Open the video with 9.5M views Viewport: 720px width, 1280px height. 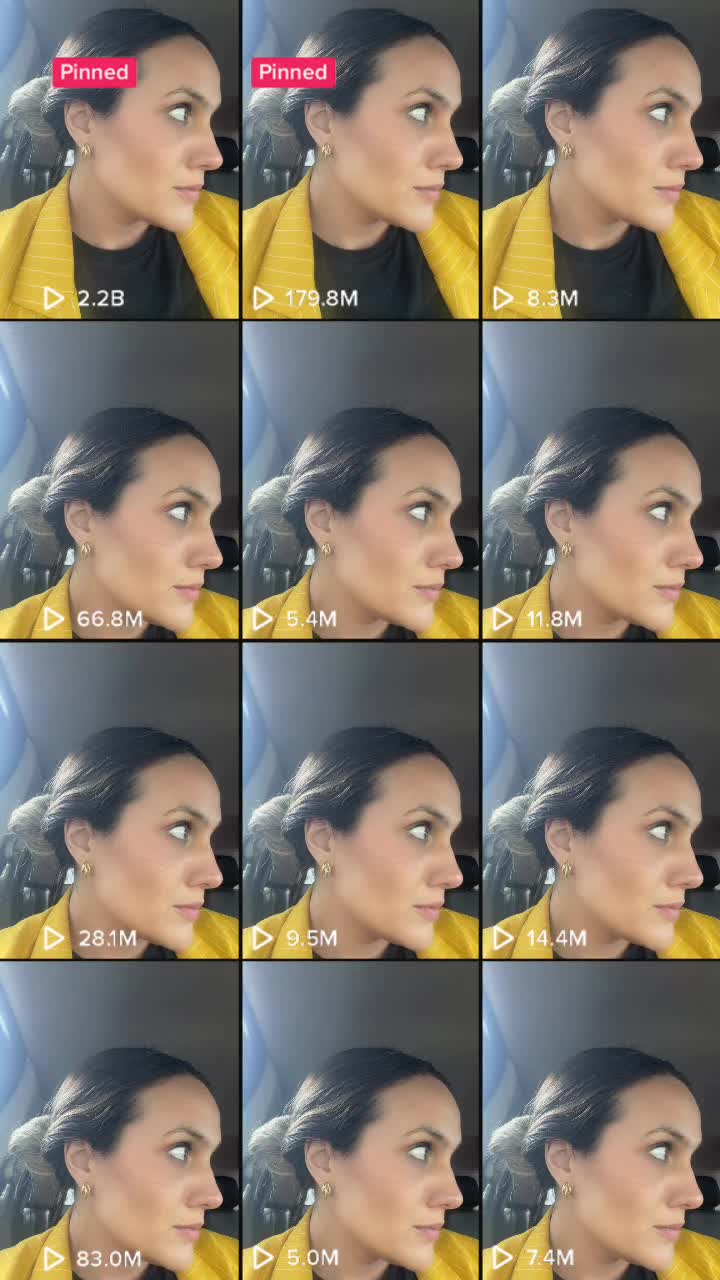[x=360, y=800]
